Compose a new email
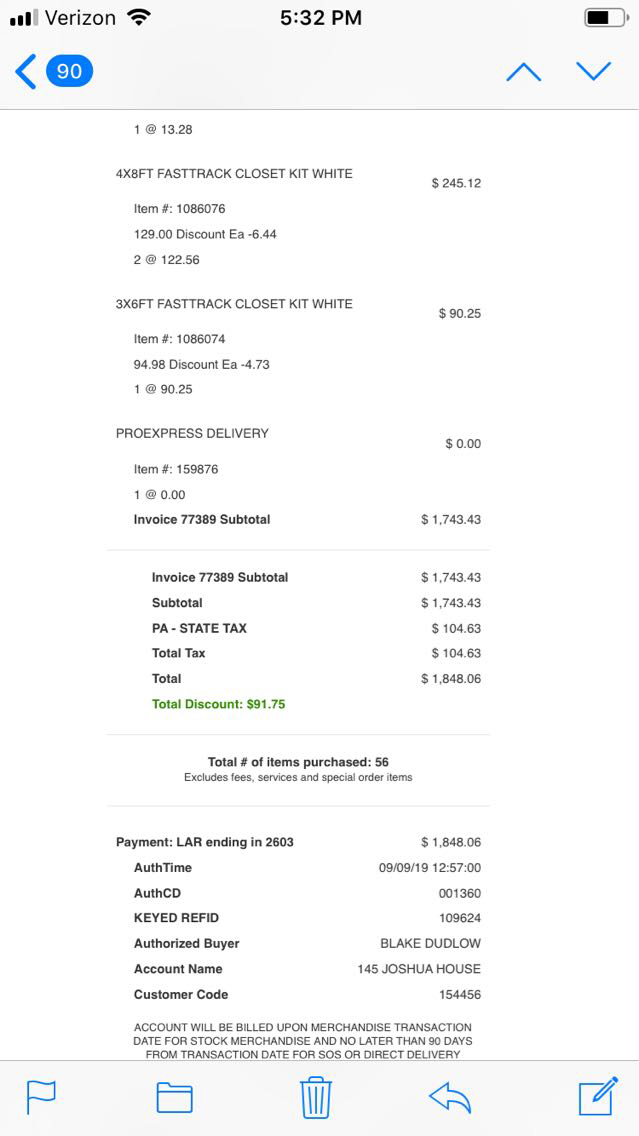 tap(598, 1097)
